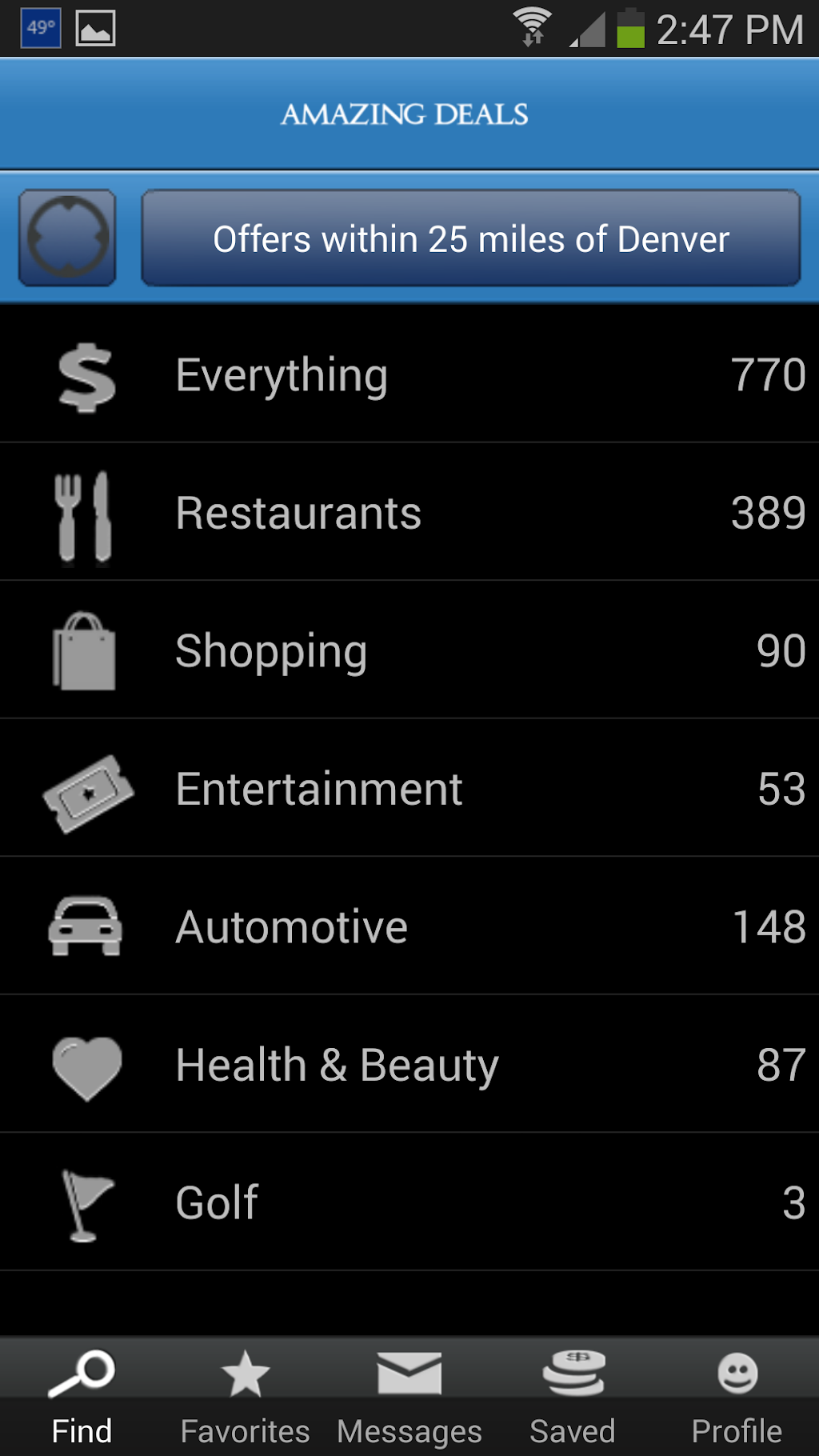Open Shopping offers
Image resolution: width=819 pixels, height=1456 pixels.
409,650
